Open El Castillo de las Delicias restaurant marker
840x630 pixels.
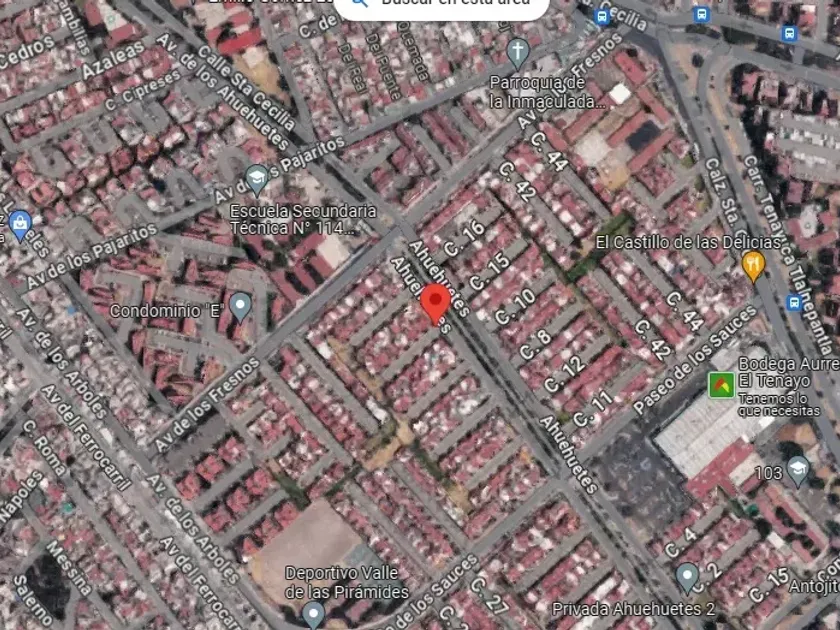point(753,265)
